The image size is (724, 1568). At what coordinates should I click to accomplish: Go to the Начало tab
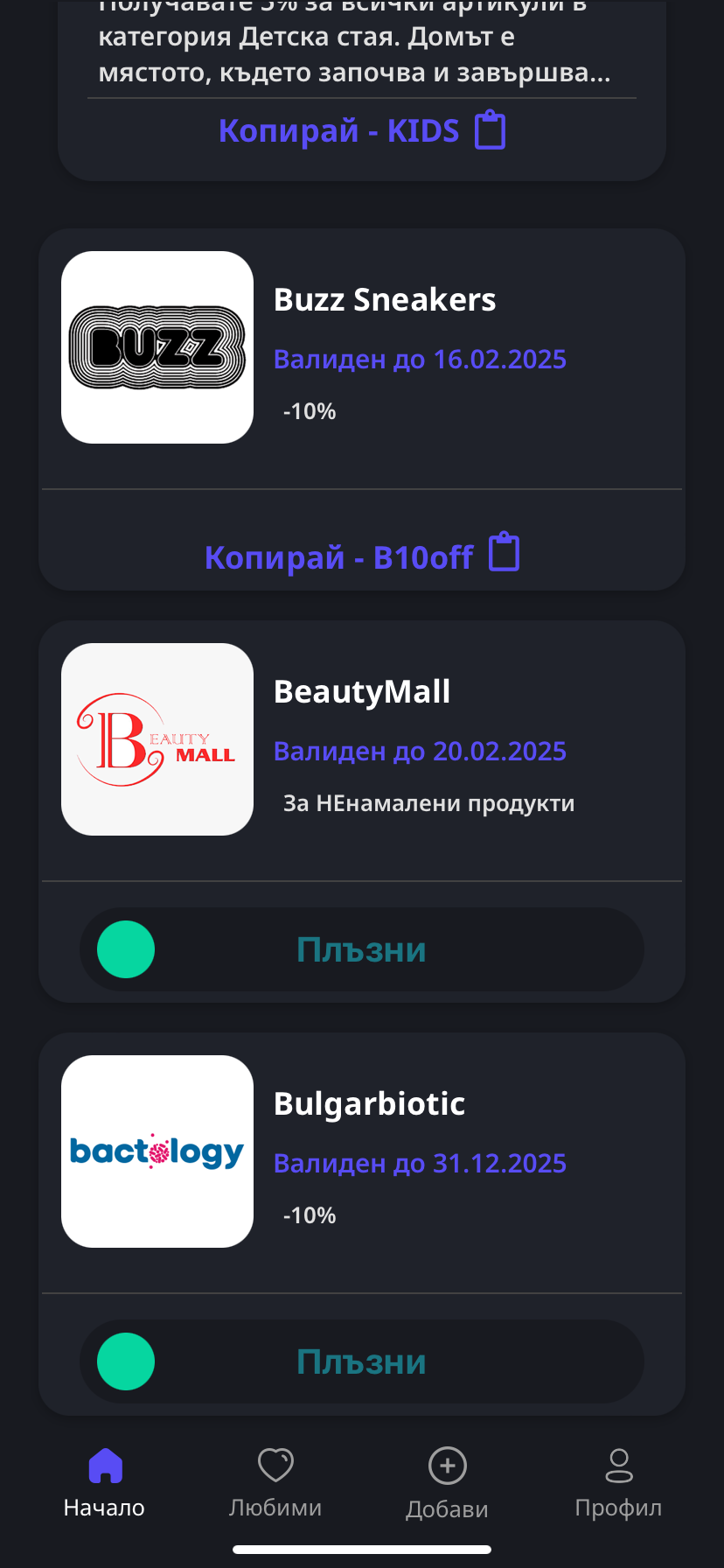(x=104, y=1483)
